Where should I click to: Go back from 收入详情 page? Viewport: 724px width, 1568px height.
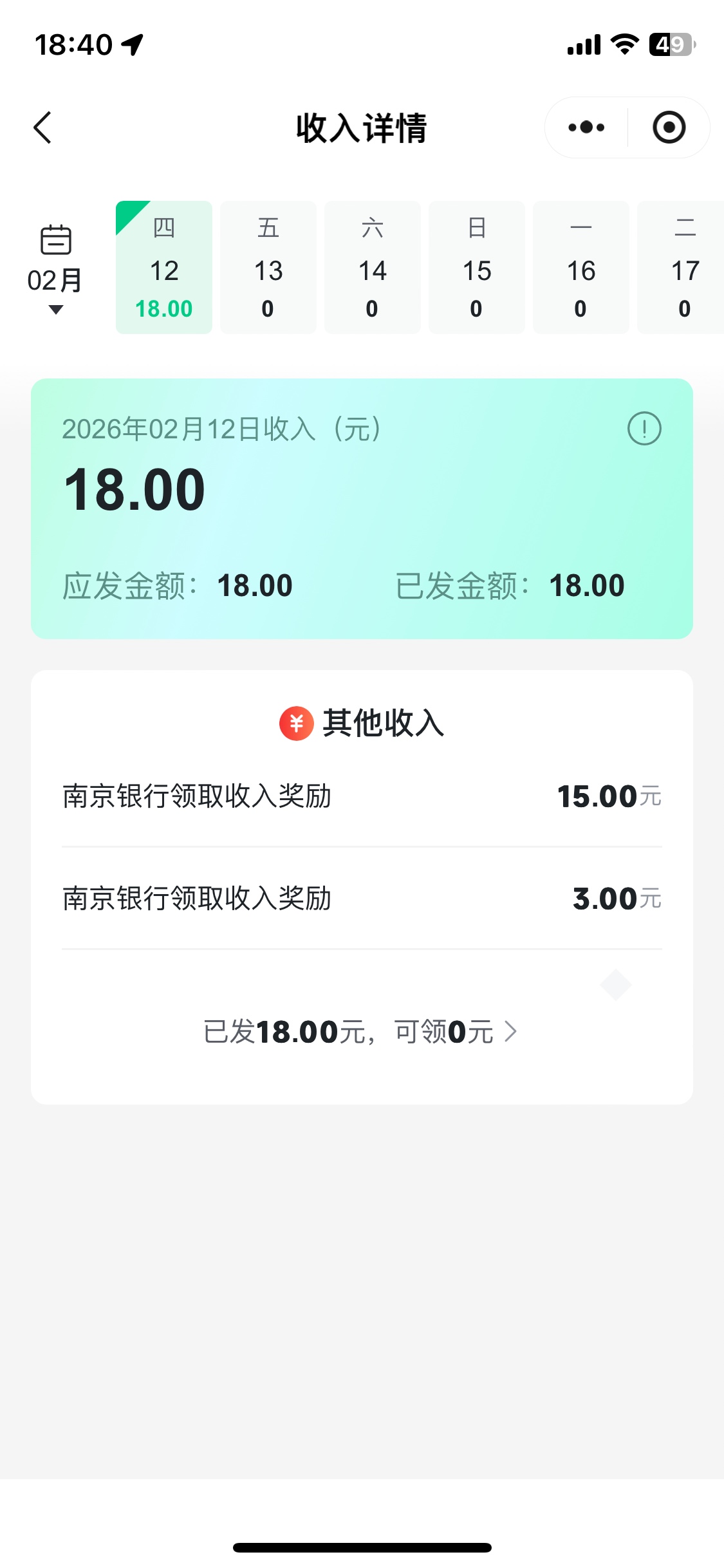[x=42, y=127]
